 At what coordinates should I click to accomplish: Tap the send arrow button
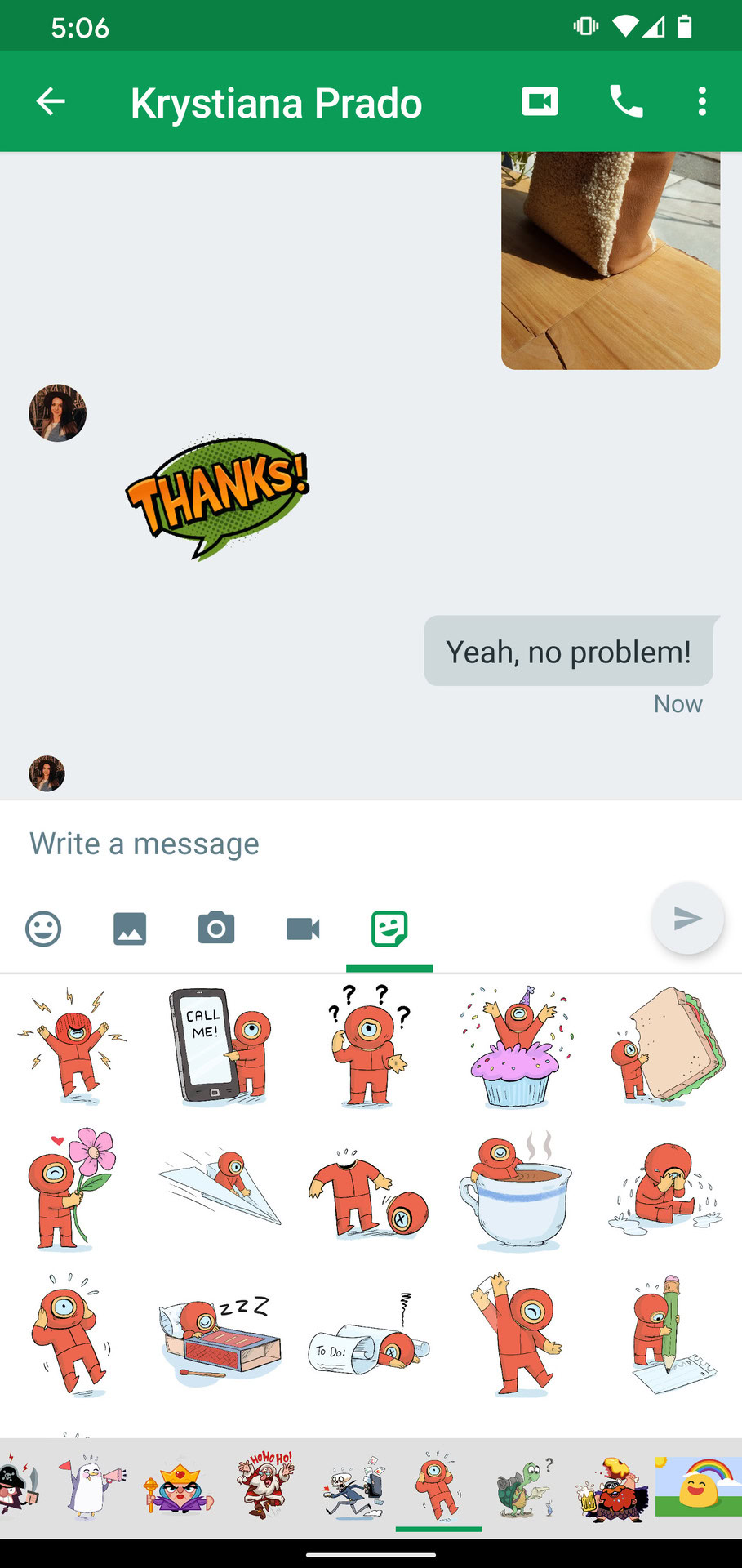pos(687,918)
